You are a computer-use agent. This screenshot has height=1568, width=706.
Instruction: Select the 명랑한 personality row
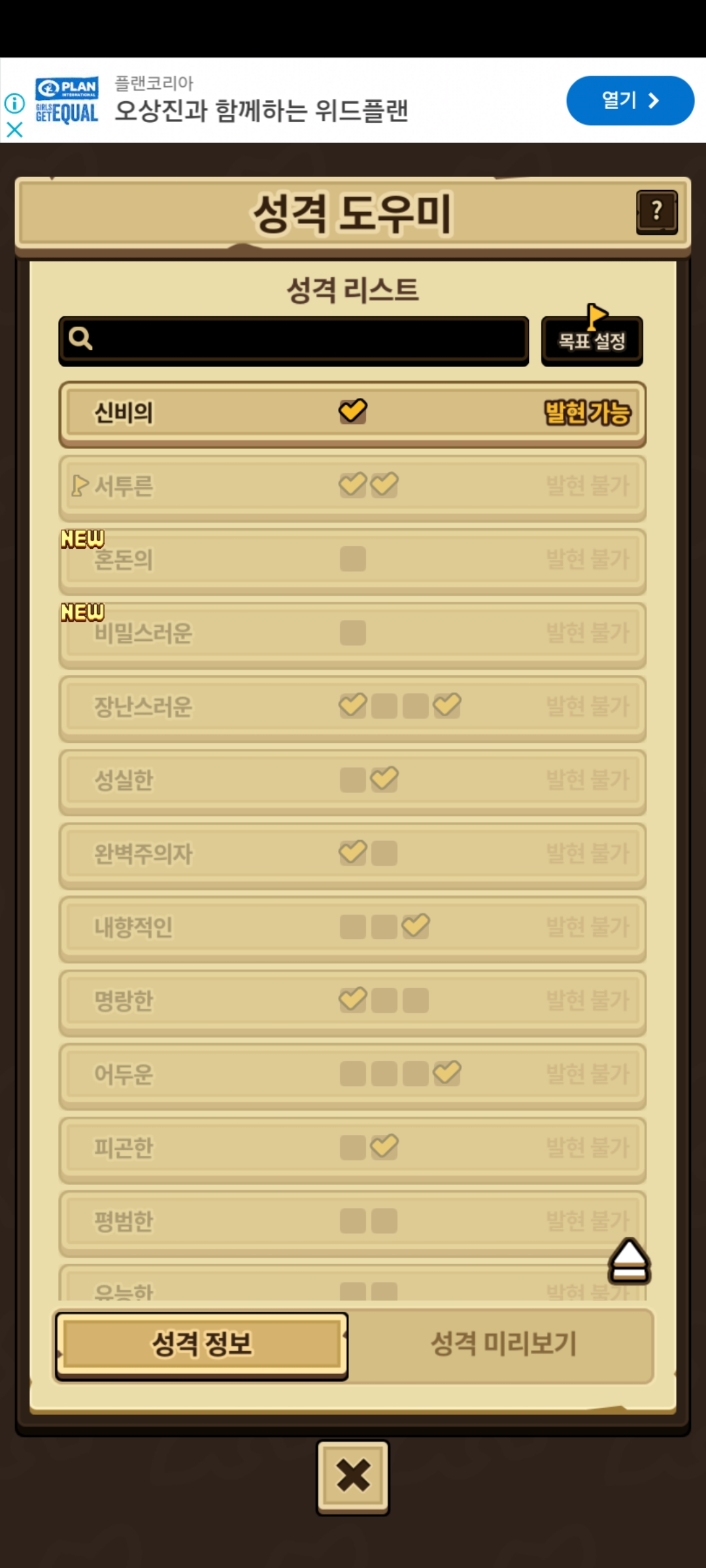[352, 1003]
